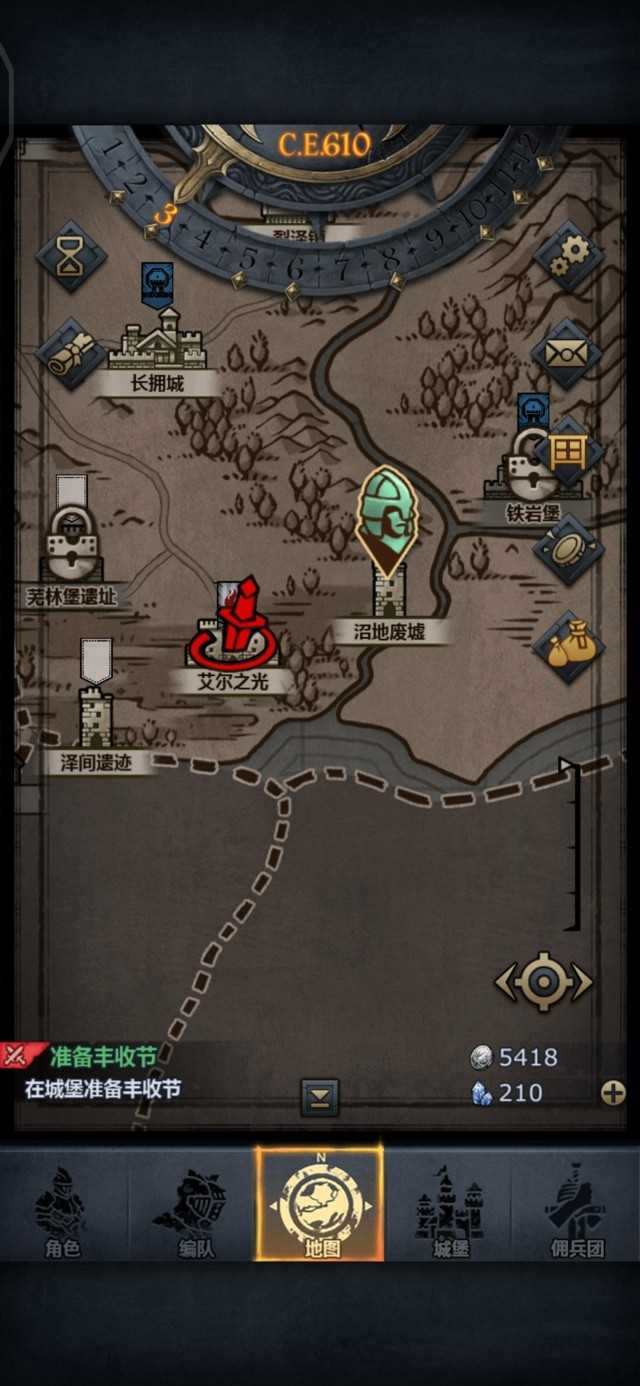640x1386 pixels.
Task: Collapse the quest panel with down arrow
Action: [320, 1098]
